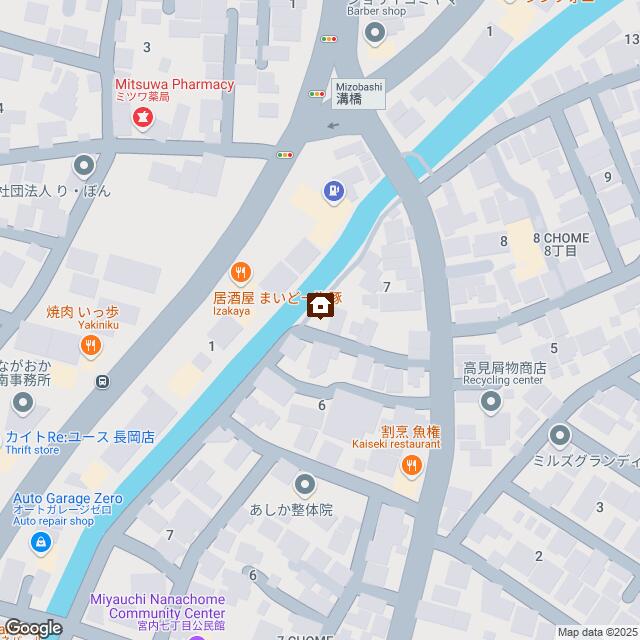
Task: Tap the Mitsuwa Pharmacy map pin
Action: pyautogui.click(x=144, y=119)
